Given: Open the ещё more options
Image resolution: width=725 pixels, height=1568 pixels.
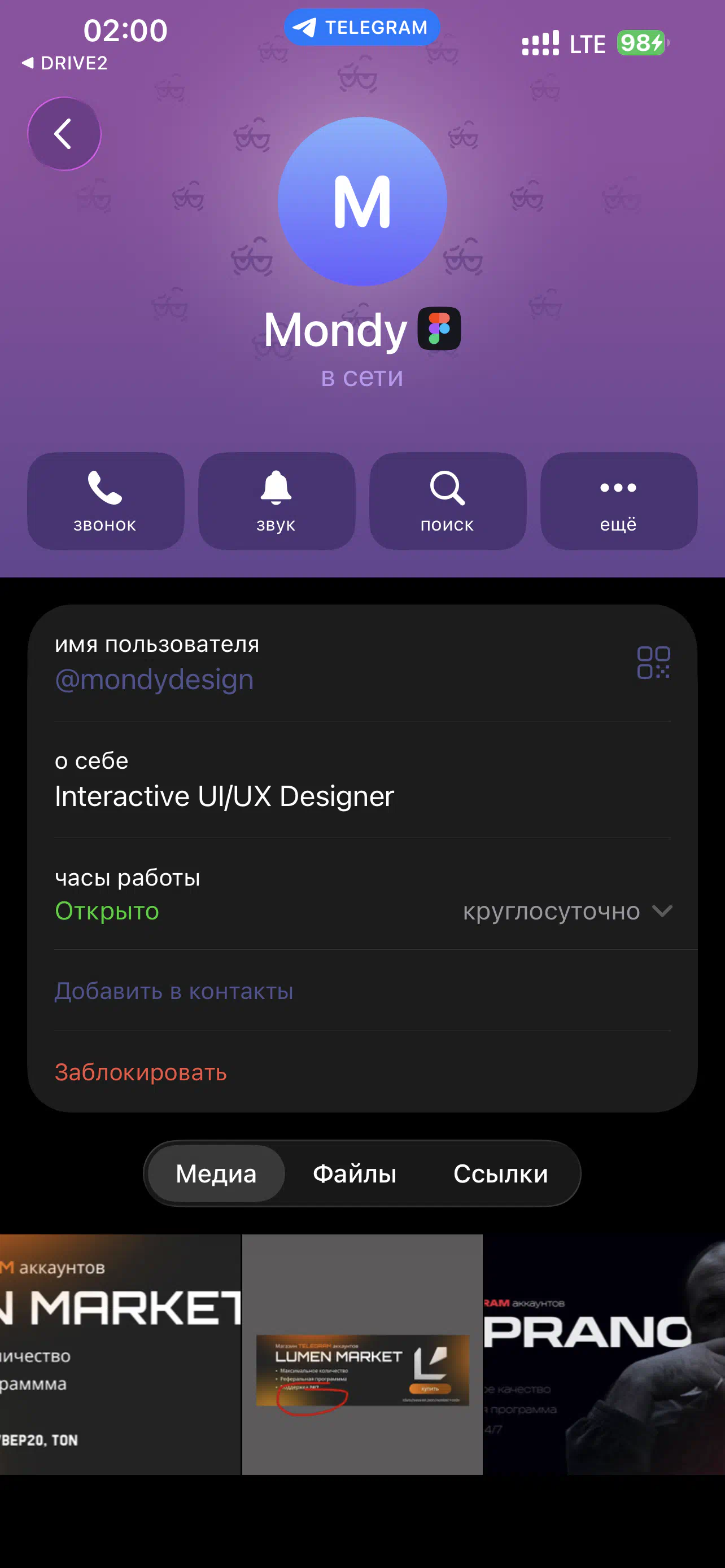Looking at the screenshot, I should coord(618,501).
